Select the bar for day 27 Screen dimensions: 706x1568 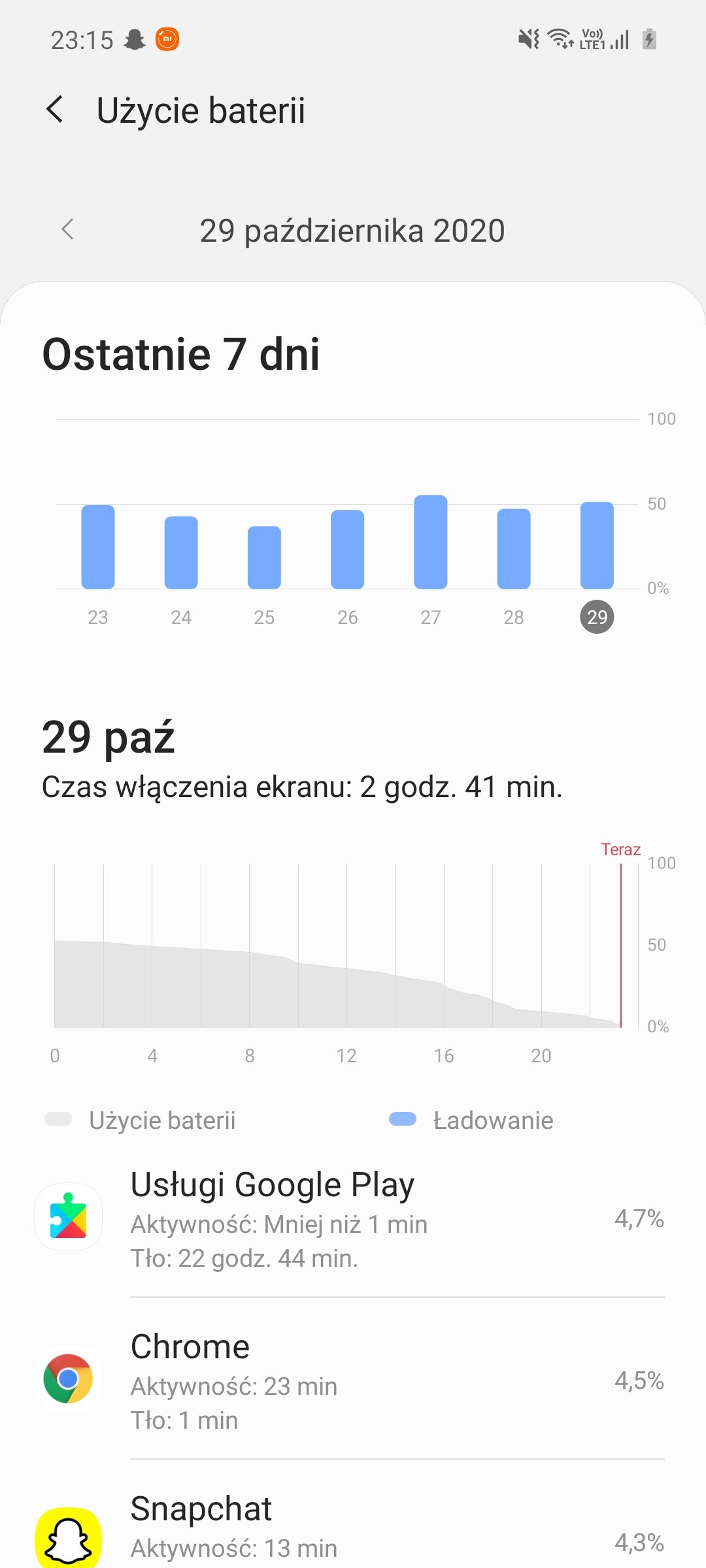[431, 542]
